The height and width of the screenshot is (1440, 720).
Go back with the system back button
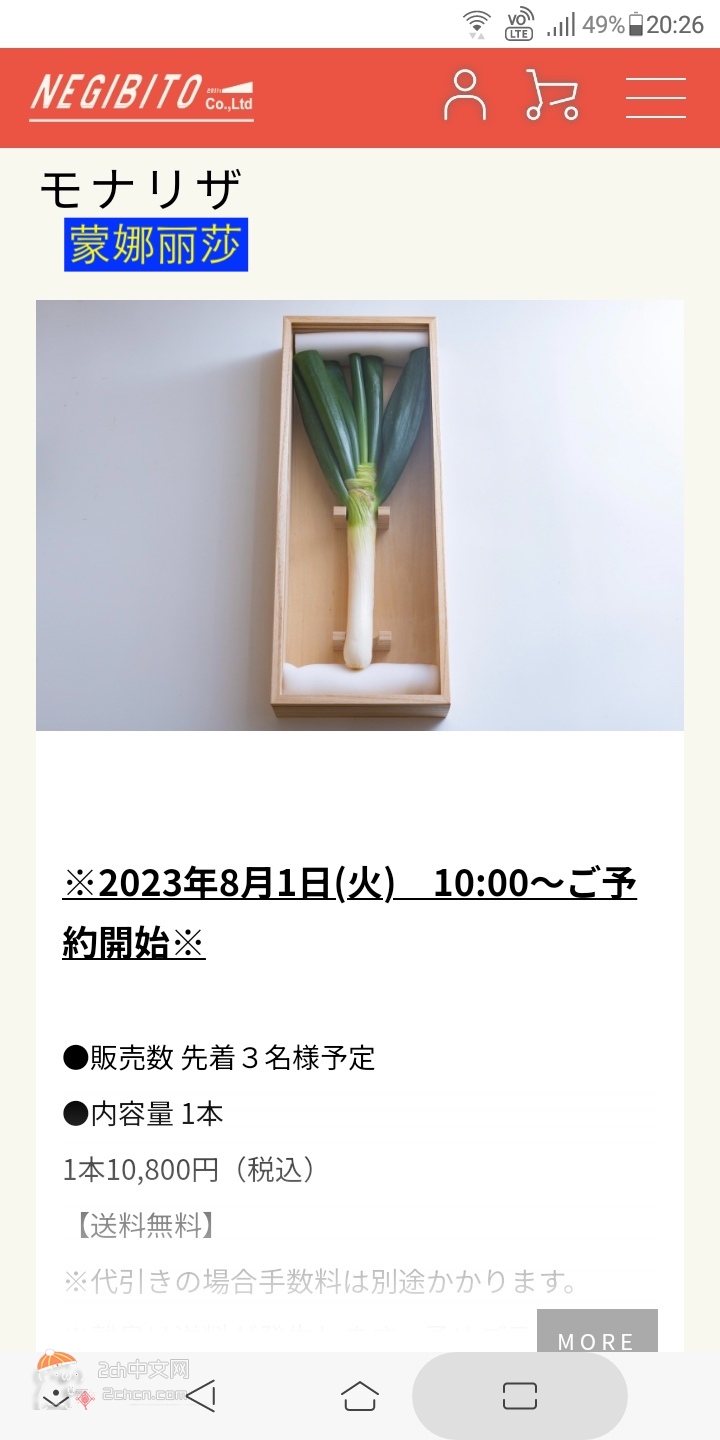tap(201, 1395)
